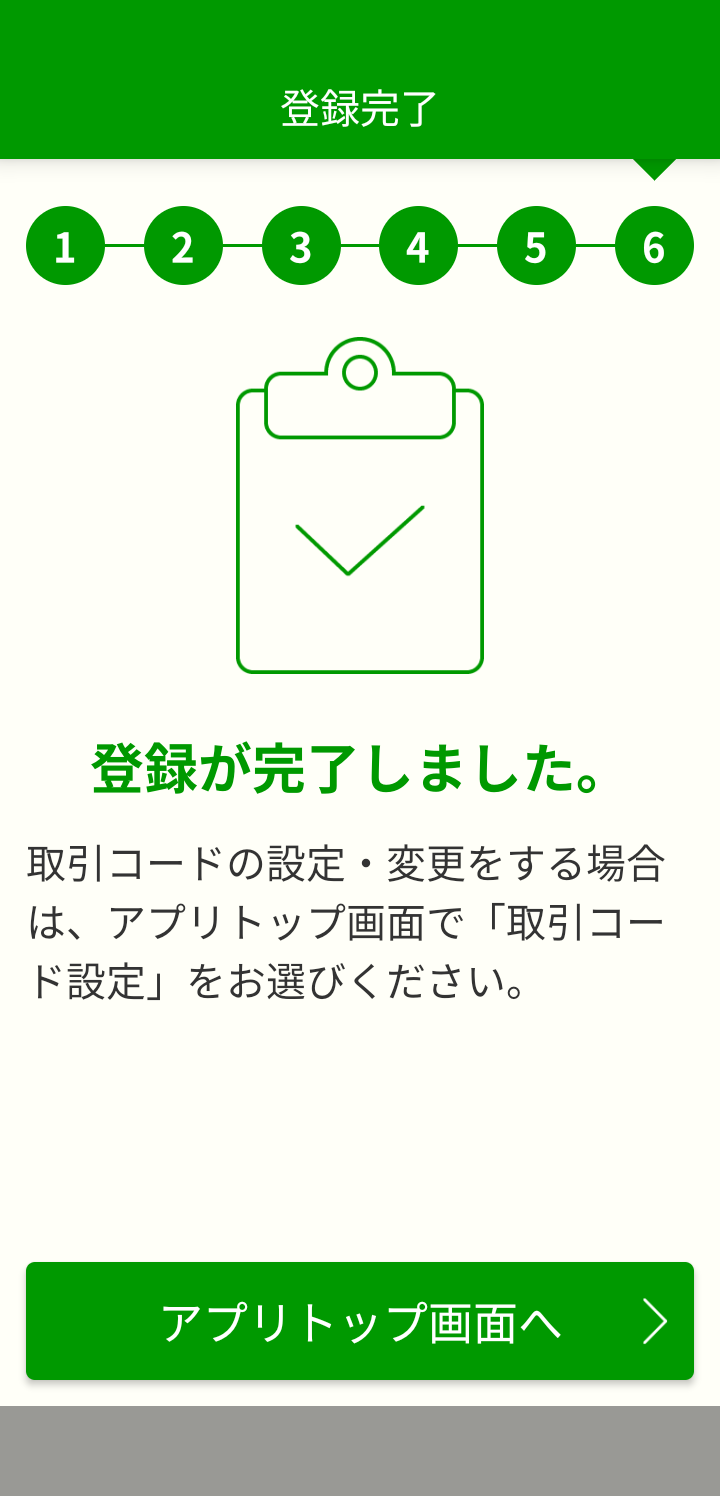The height and width of the screenshot is (1496, 720).
Task: Go to the アプリトップ画面へ button
Action: point(360,1321)
